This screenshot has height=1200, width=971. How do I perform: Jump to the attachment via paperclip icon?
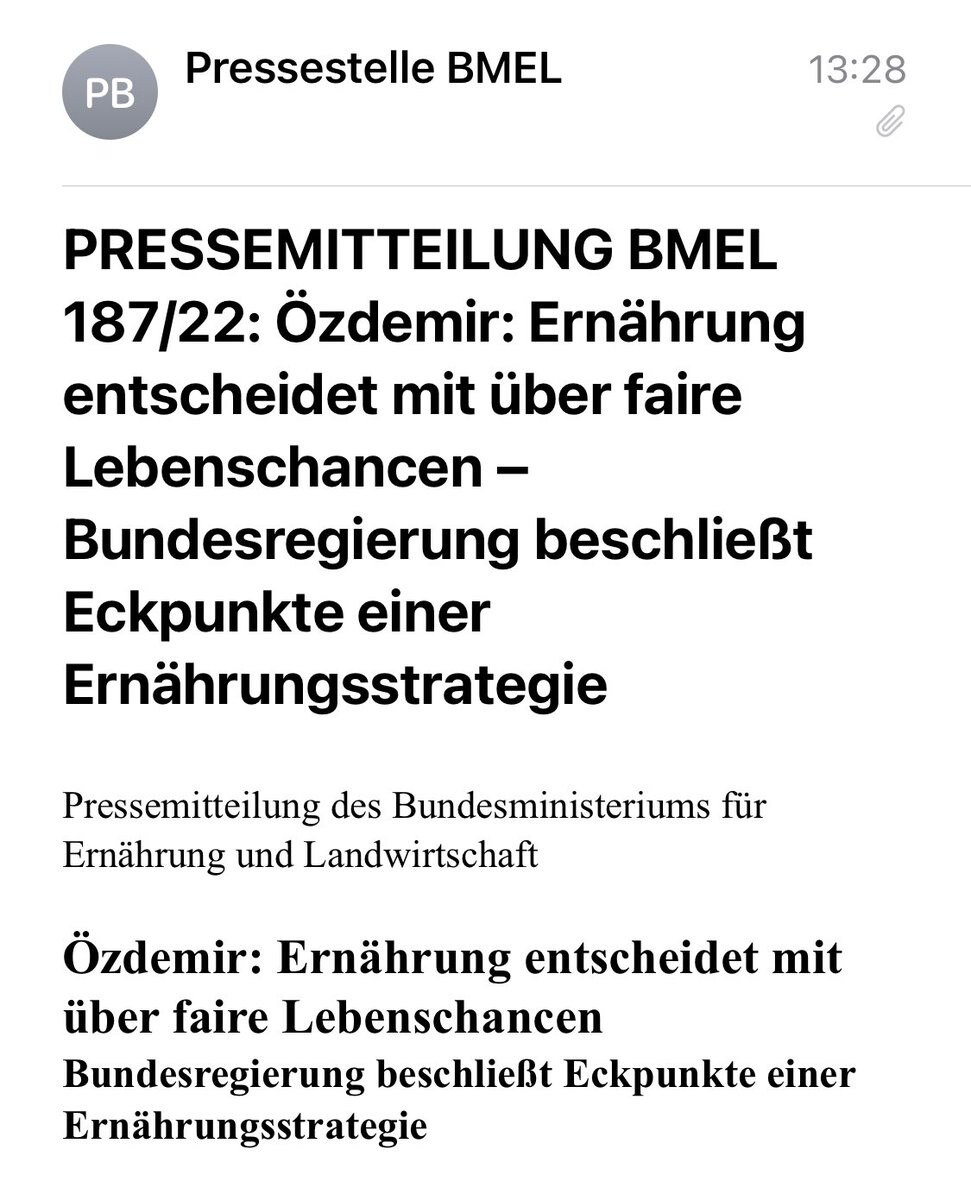coord(889,122)
